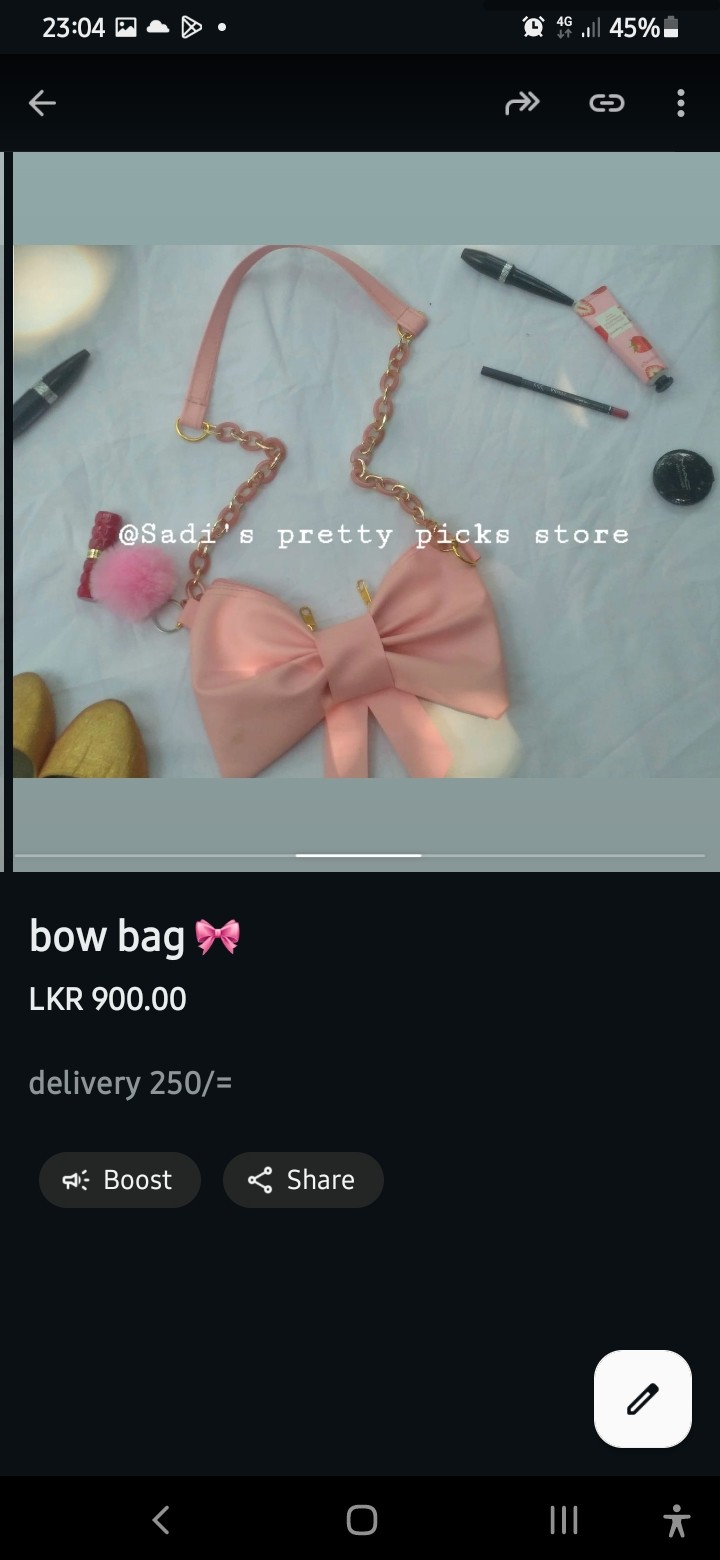This screenshot has width=720, height=1560.
Task: Tap the Share button
Action: tap(303, 1180)
